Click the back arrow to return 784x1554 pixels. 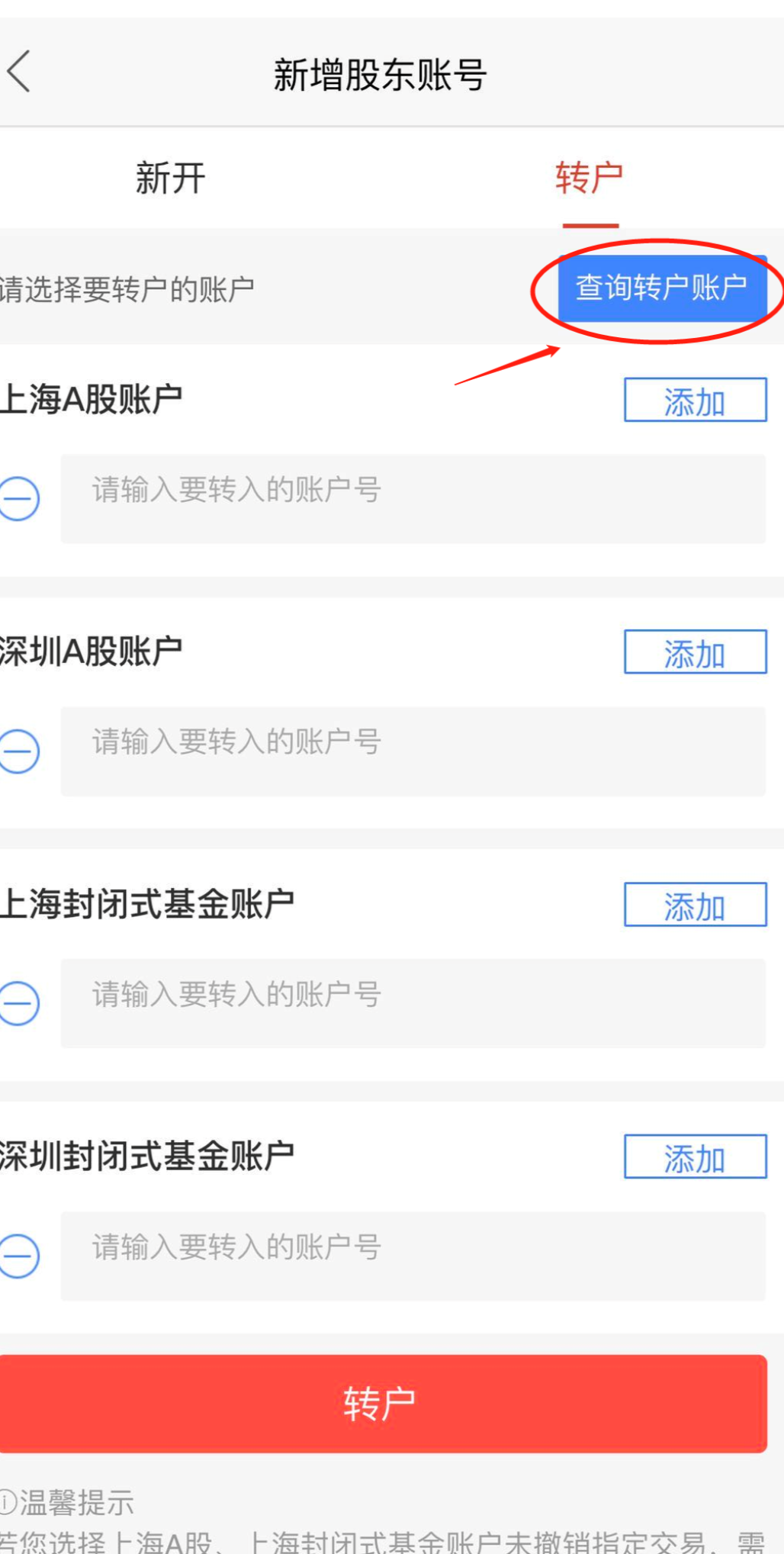click(x=18, y=72)
